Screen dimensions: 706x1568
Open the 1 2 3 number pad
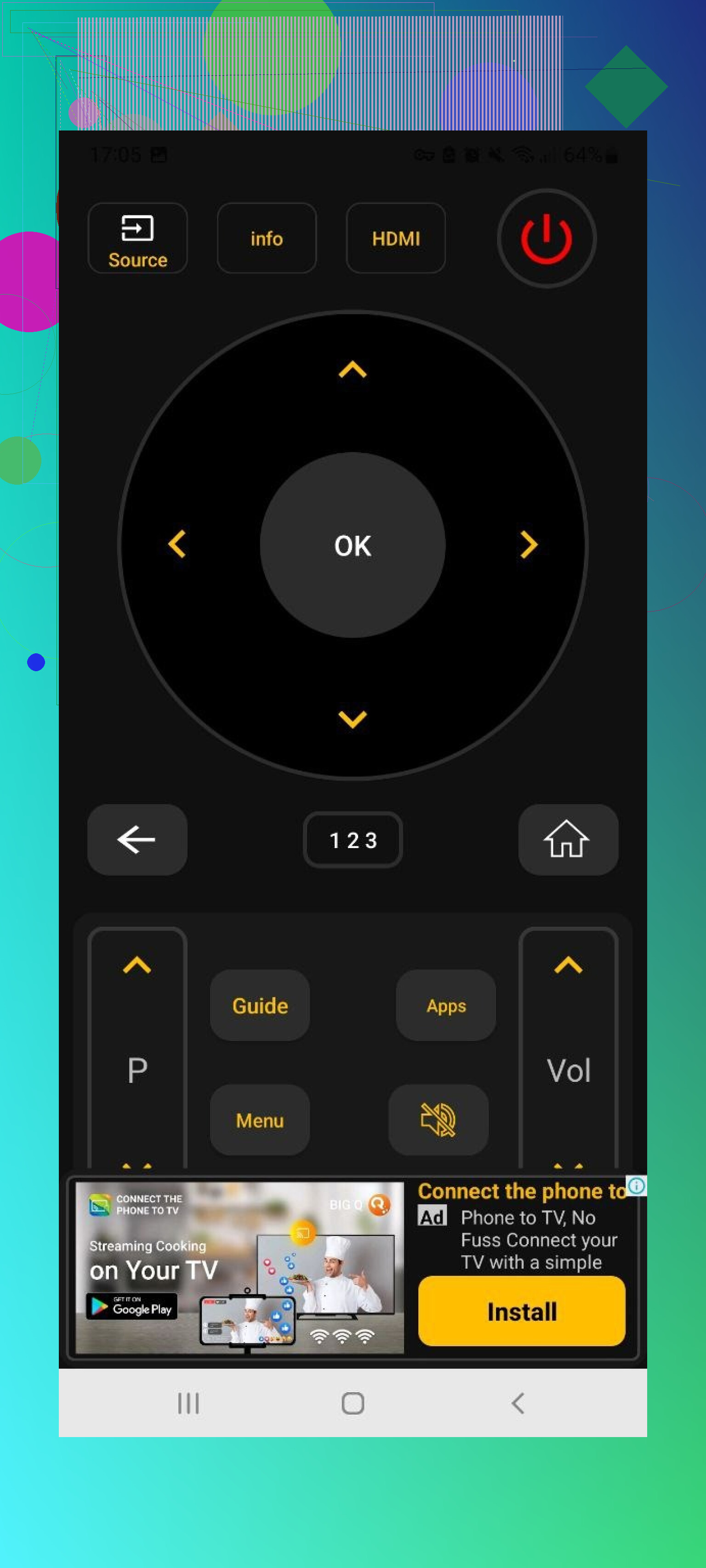[x=353, y=839]
